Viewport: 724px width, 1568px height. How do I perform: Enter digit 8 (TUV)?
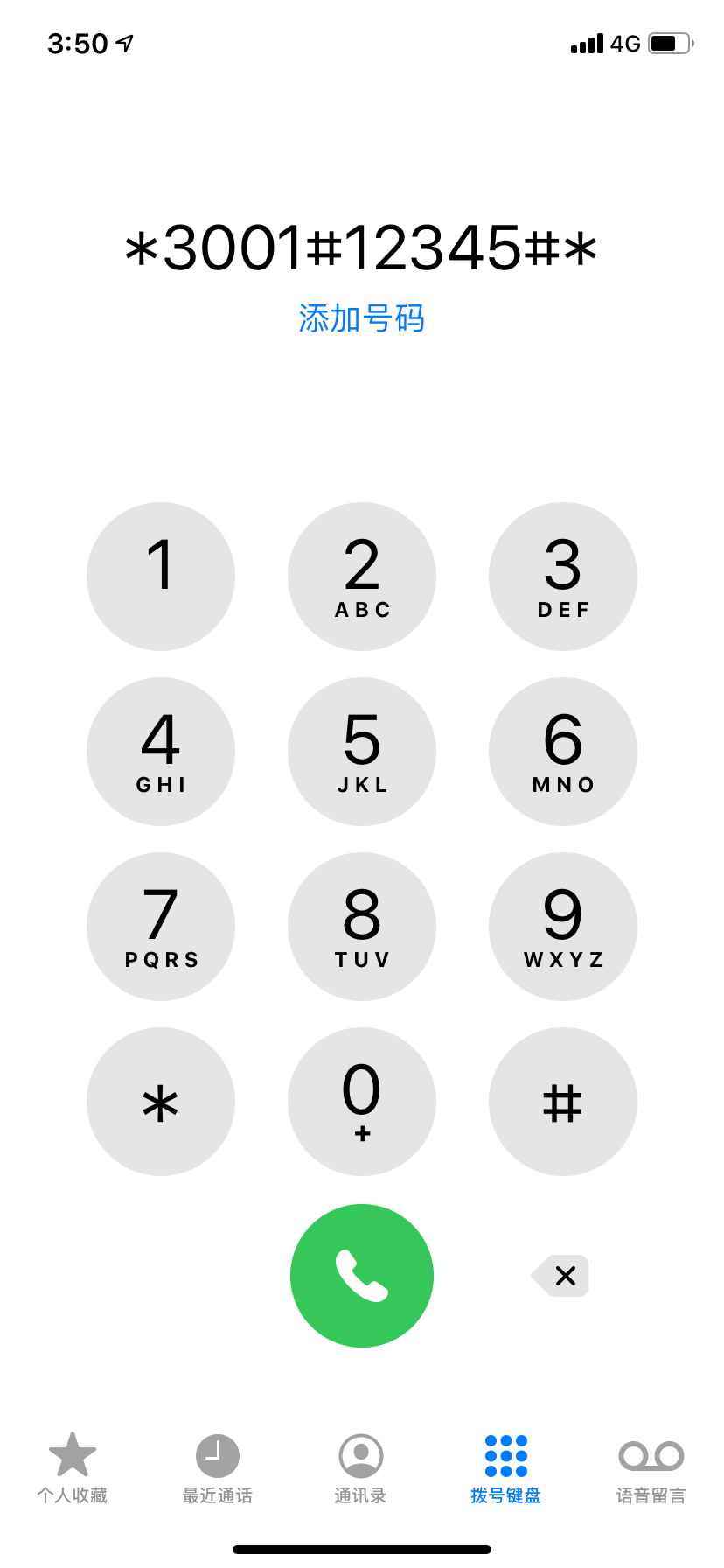point(362,927)
